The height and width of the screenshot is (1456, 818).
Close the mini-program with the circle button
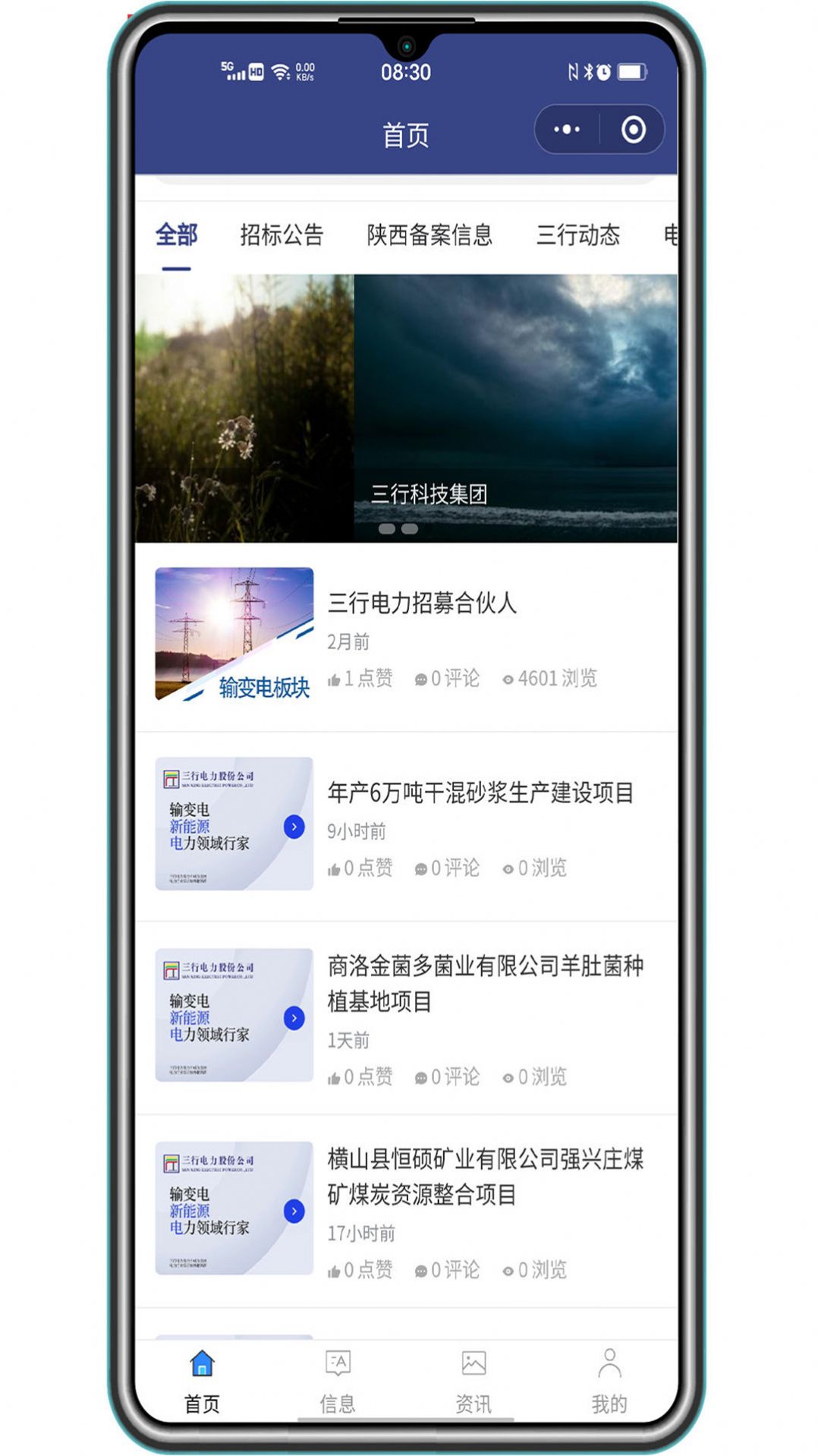tap(633, 130)
